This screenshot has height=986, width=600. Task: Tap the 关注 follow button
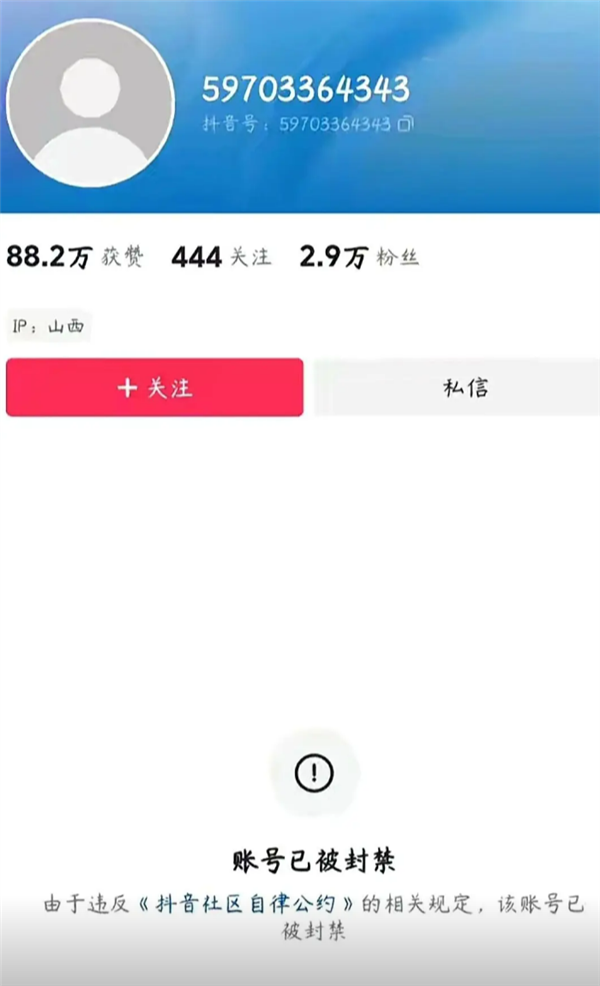(x=154, y=388)
